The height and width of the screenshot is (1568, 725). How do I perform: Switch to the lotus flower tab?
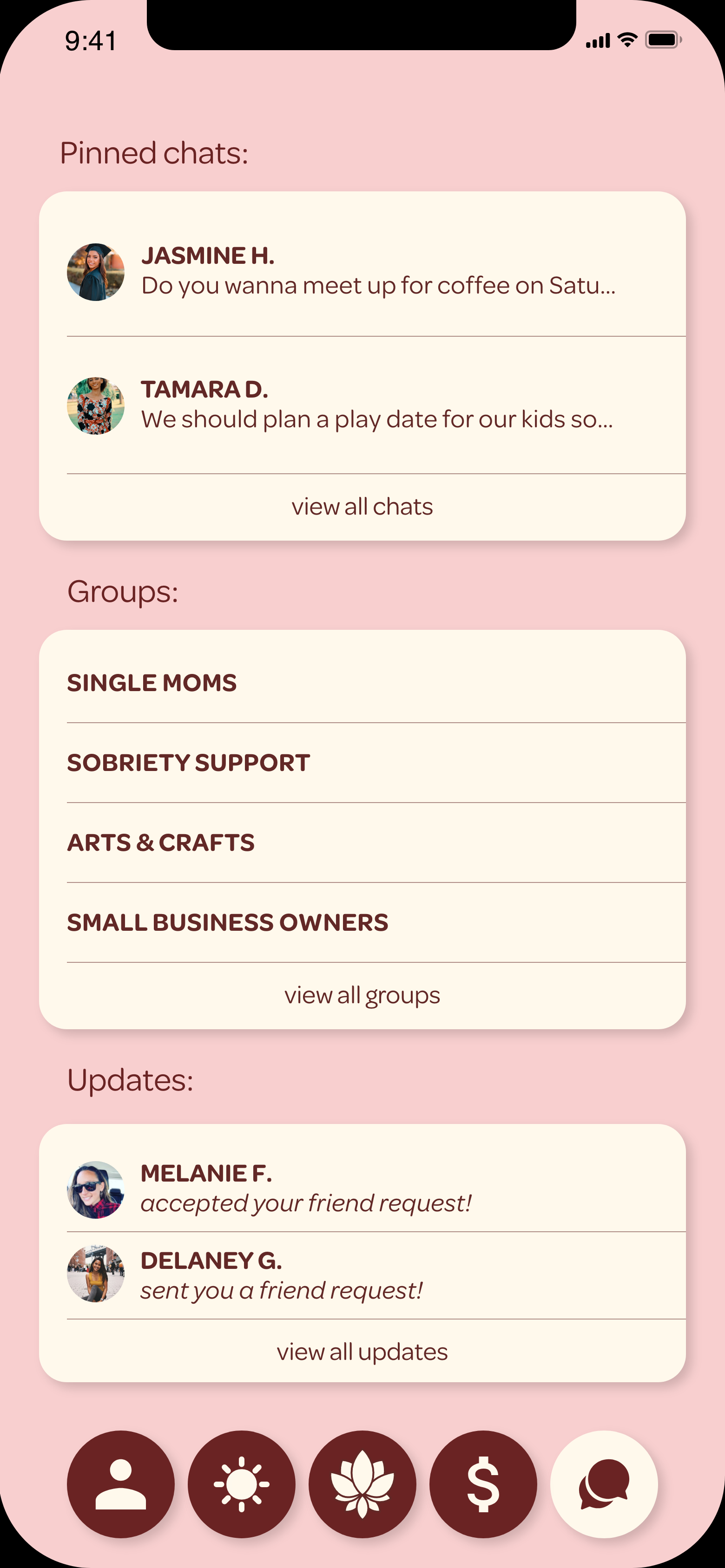point(362,1484)
